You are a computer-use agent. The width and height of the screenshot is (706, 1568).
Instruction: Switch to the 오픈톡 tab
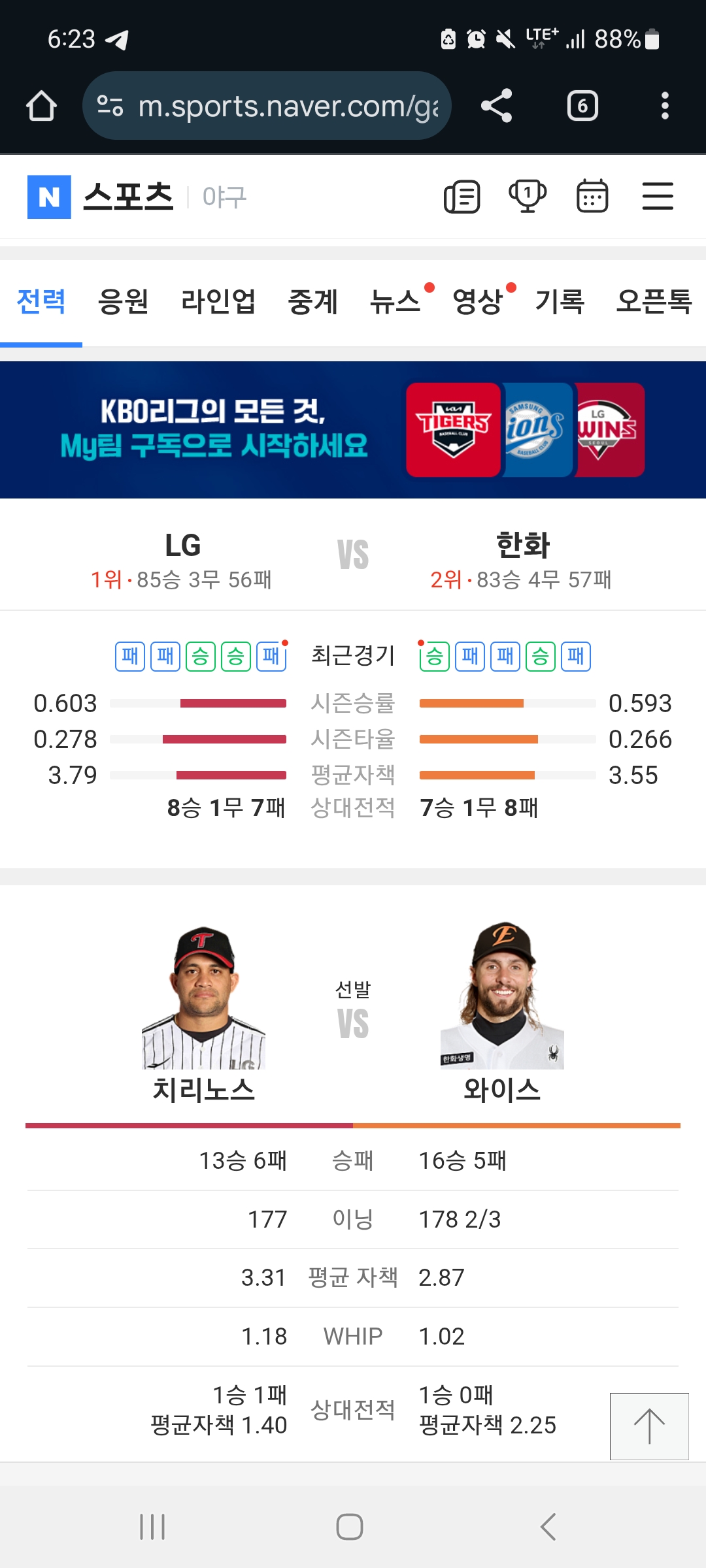point(654,302)
